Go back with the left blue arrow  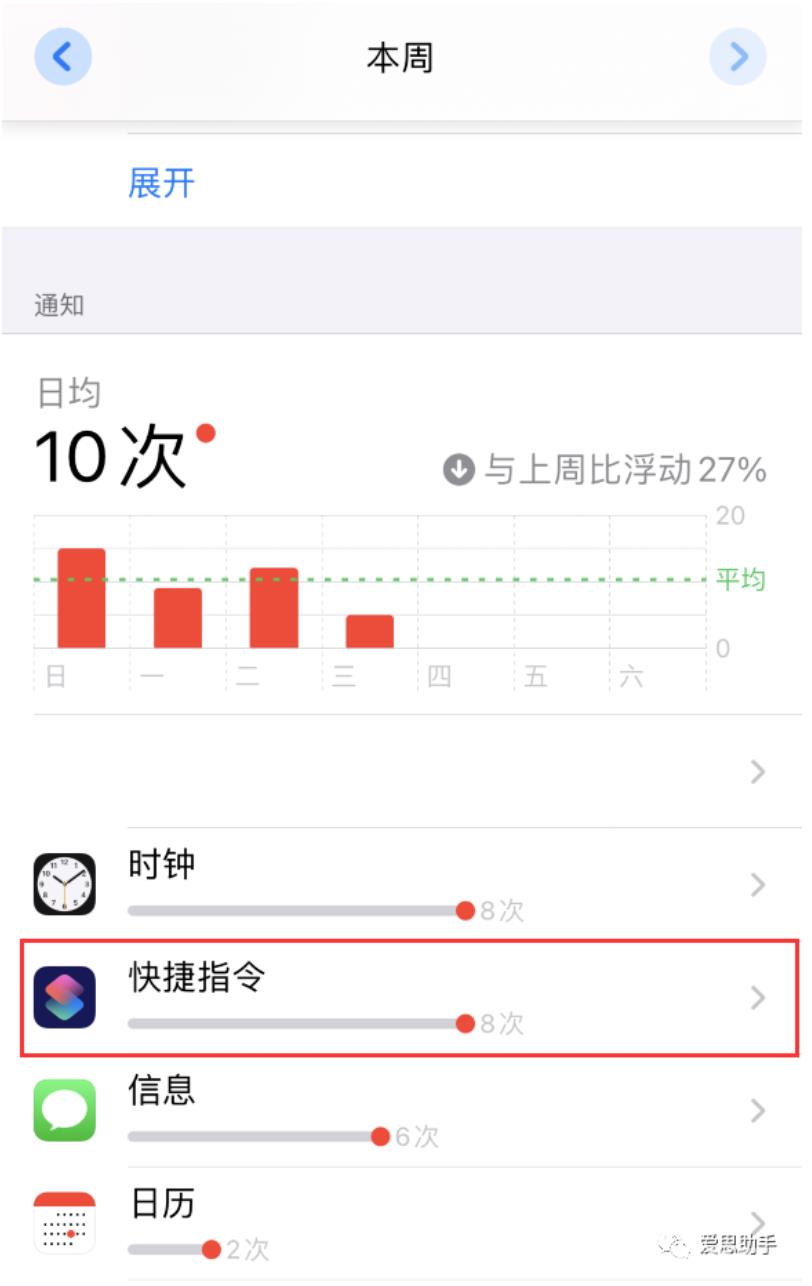pyautogui.click(x=62, y=57)
